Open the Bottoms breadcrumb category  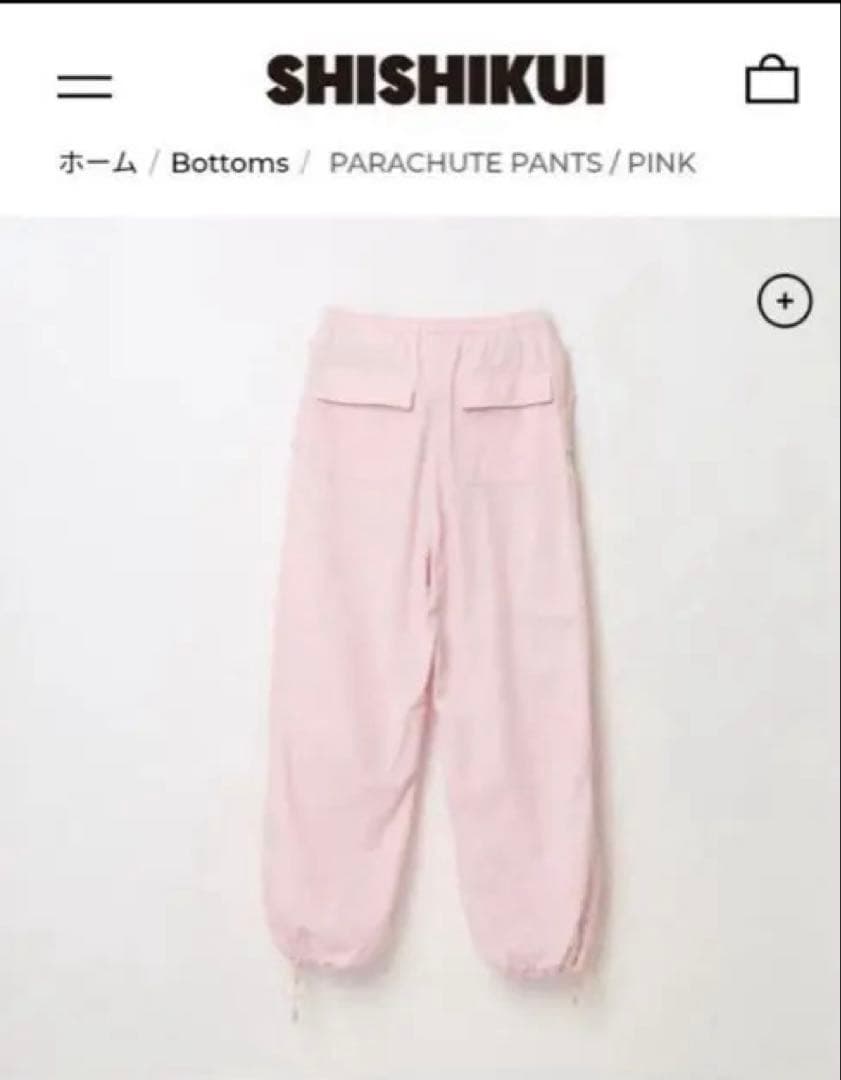coord(229,163)
